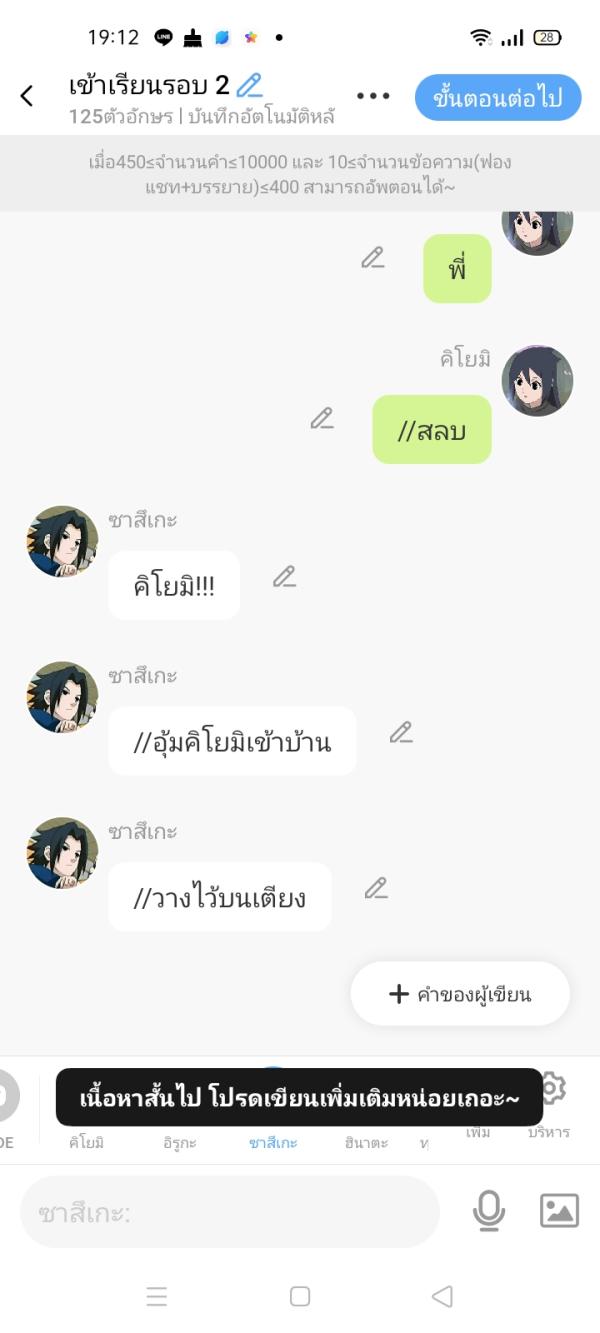Screen dimensions: 600x1333
Task: Edit the //อุ้มคิโยมิเข้าบ้าน message
Action: point(401,733)
